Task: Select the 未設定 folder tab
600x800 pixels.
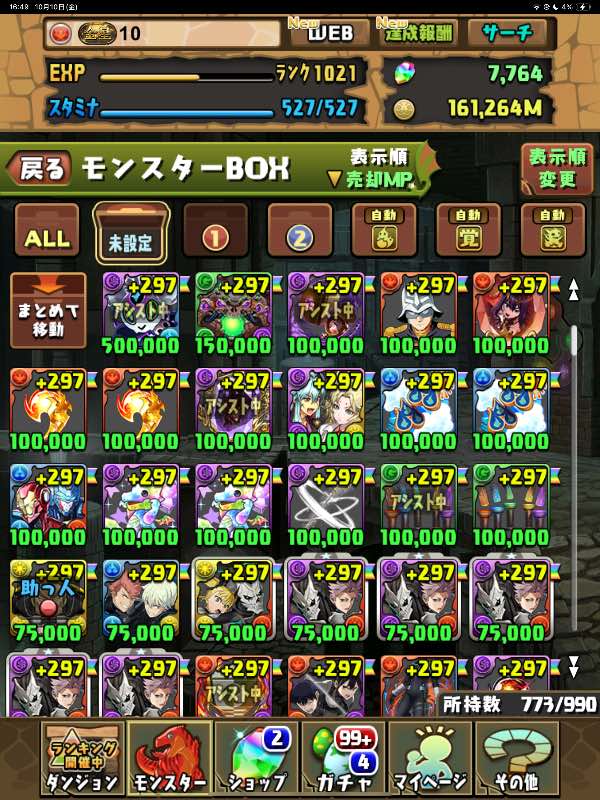Action: pos(131,237)
